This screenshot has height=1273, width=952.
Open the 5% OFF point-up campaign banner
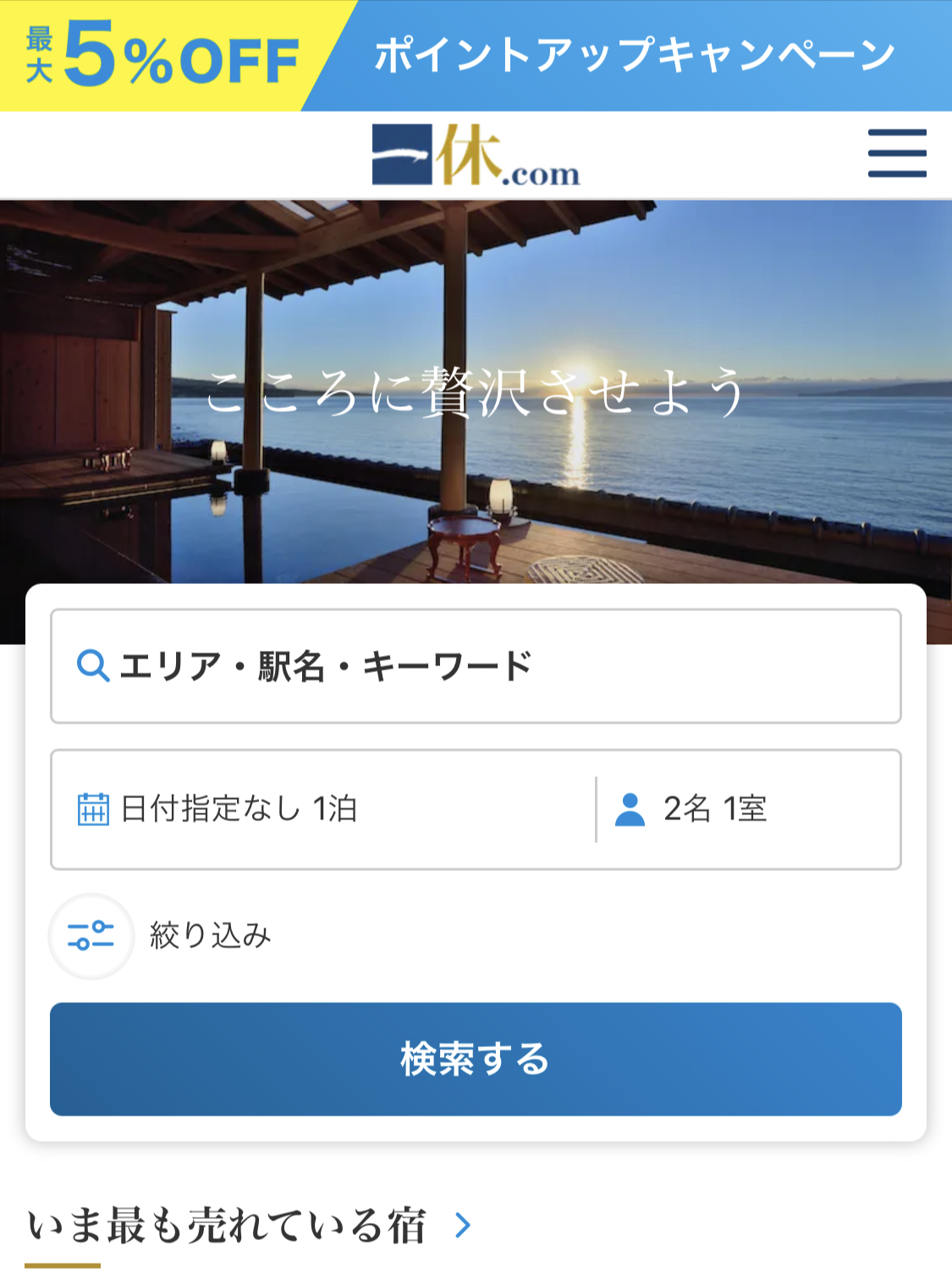(x=476, y=56)
